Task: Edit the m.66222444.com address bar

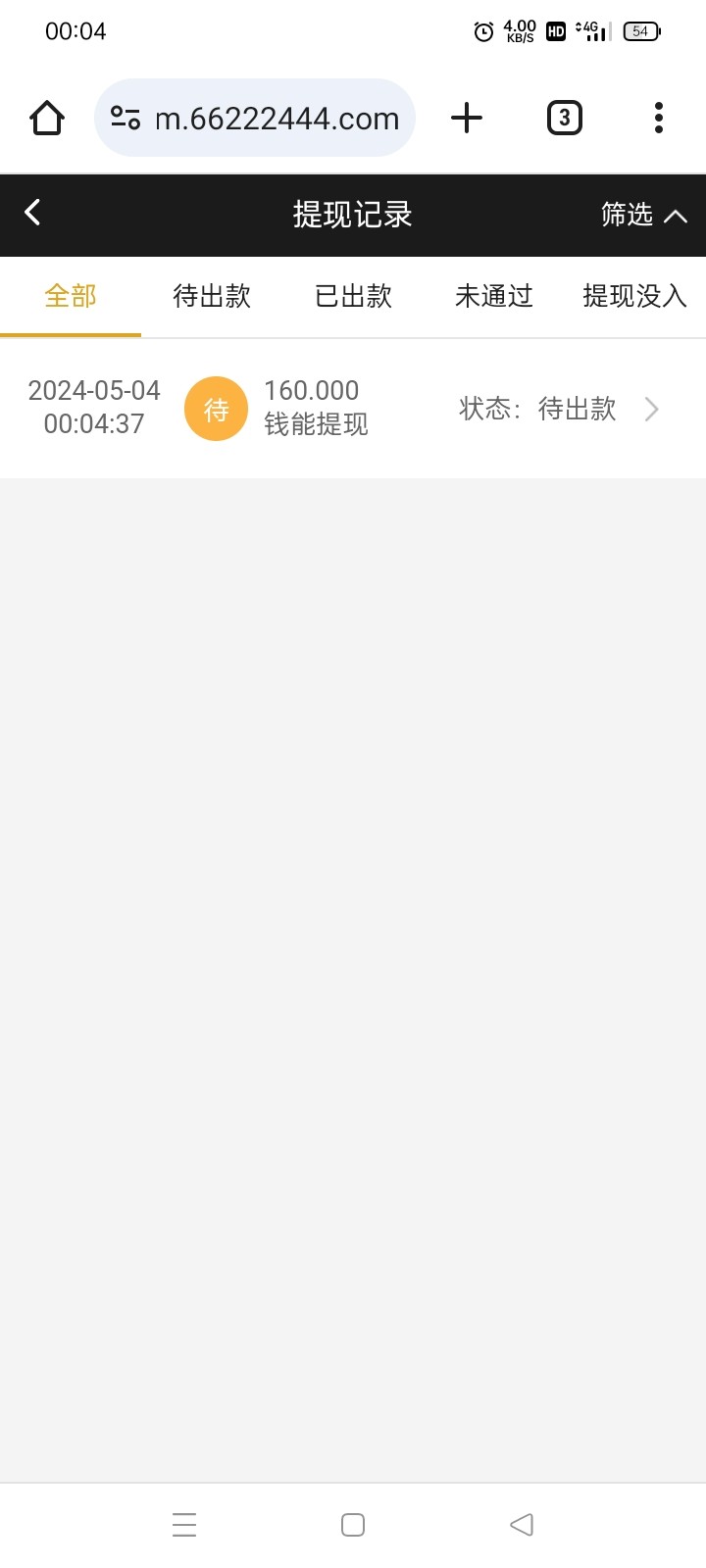Action: [x=277, y=119]
